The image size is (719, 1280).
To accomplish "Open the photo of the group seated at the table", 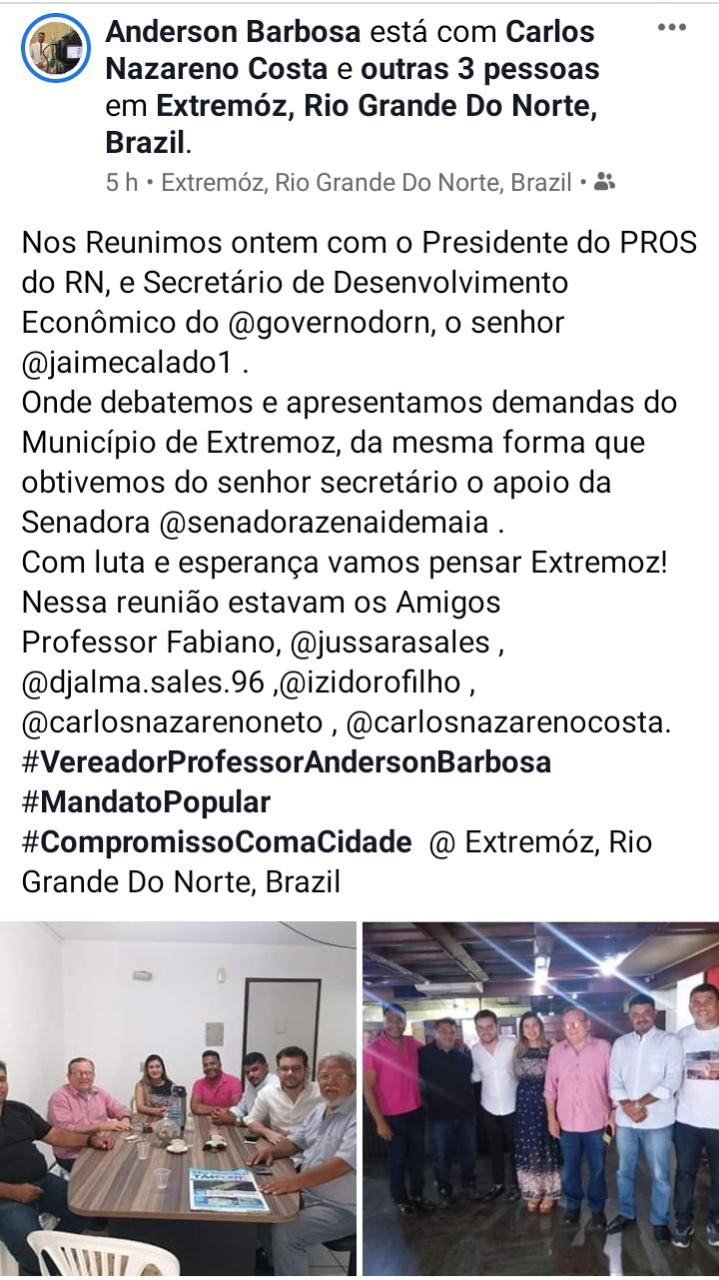I will tap(178, 1098).
